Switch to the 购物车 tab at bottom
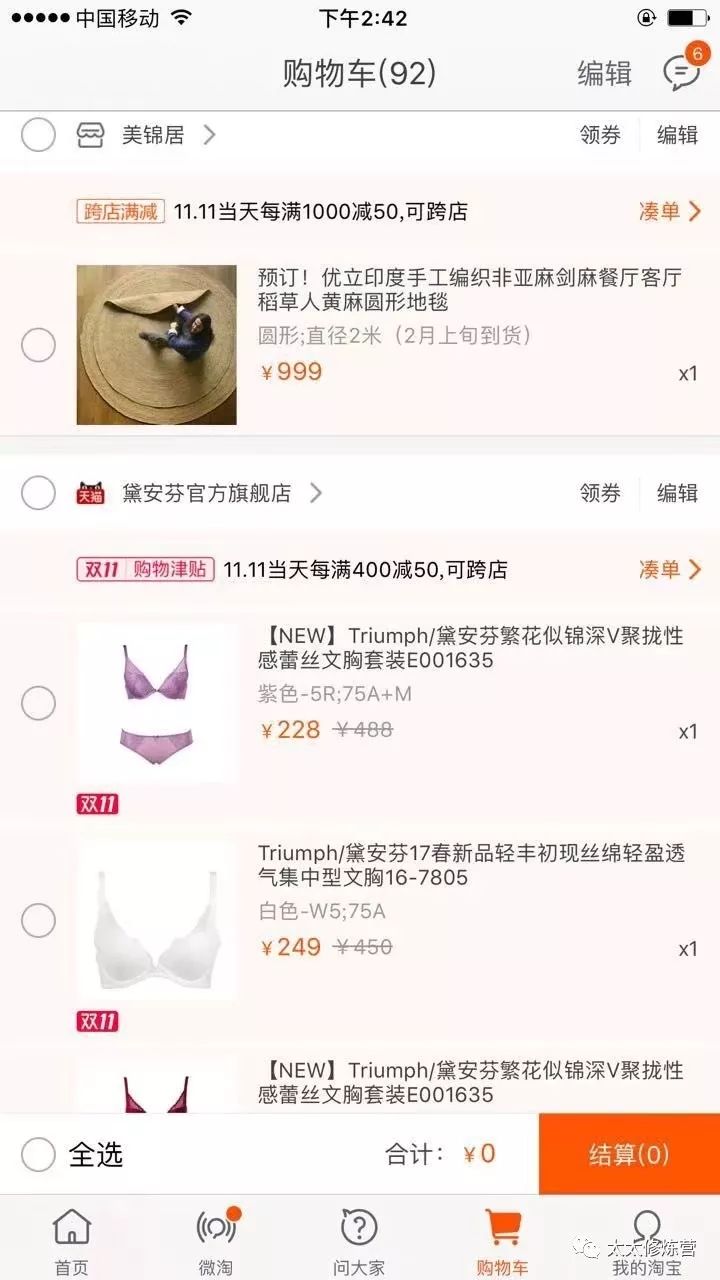This screenshot has height=1280, width=720. [x=502, y=1240]
